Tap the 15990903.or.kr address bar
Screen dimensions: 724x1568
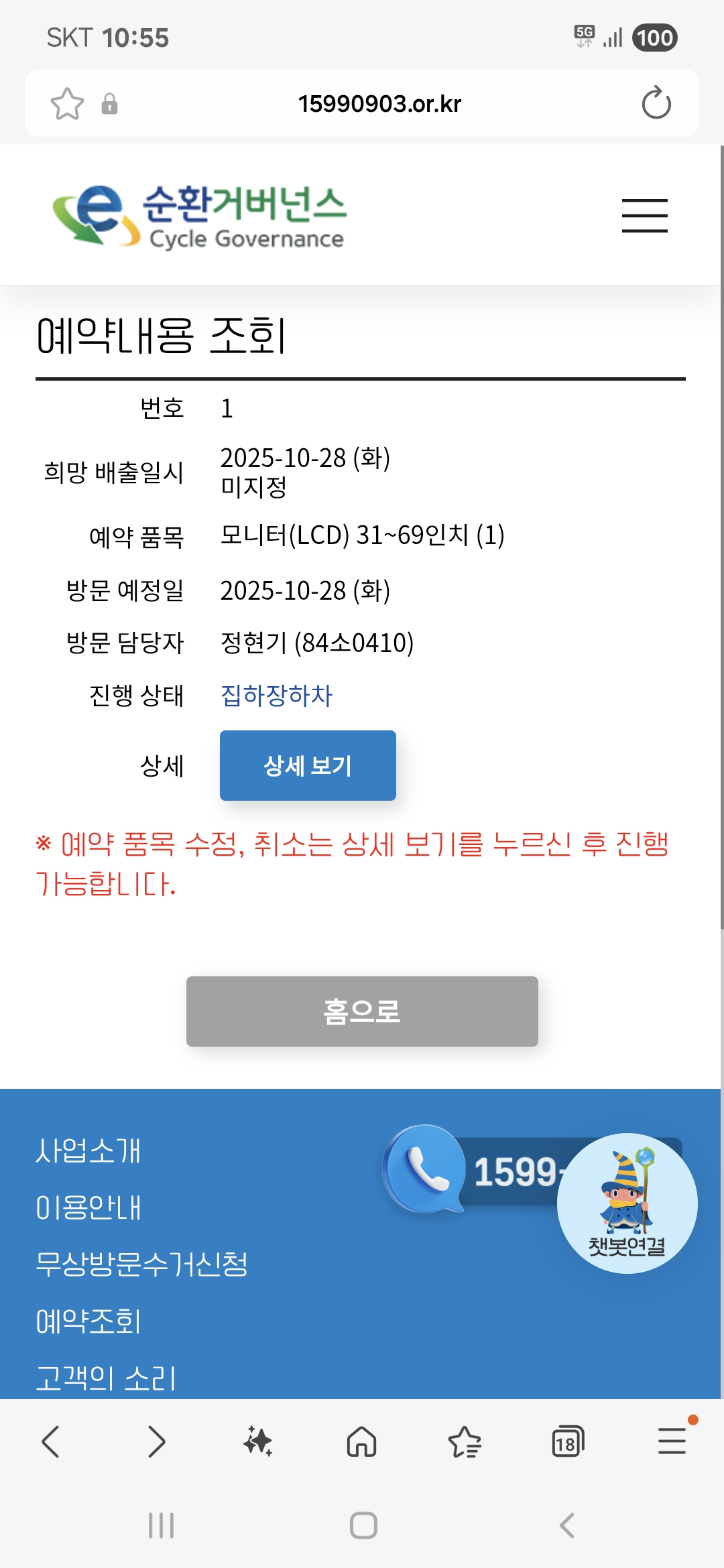pos(379,104)
